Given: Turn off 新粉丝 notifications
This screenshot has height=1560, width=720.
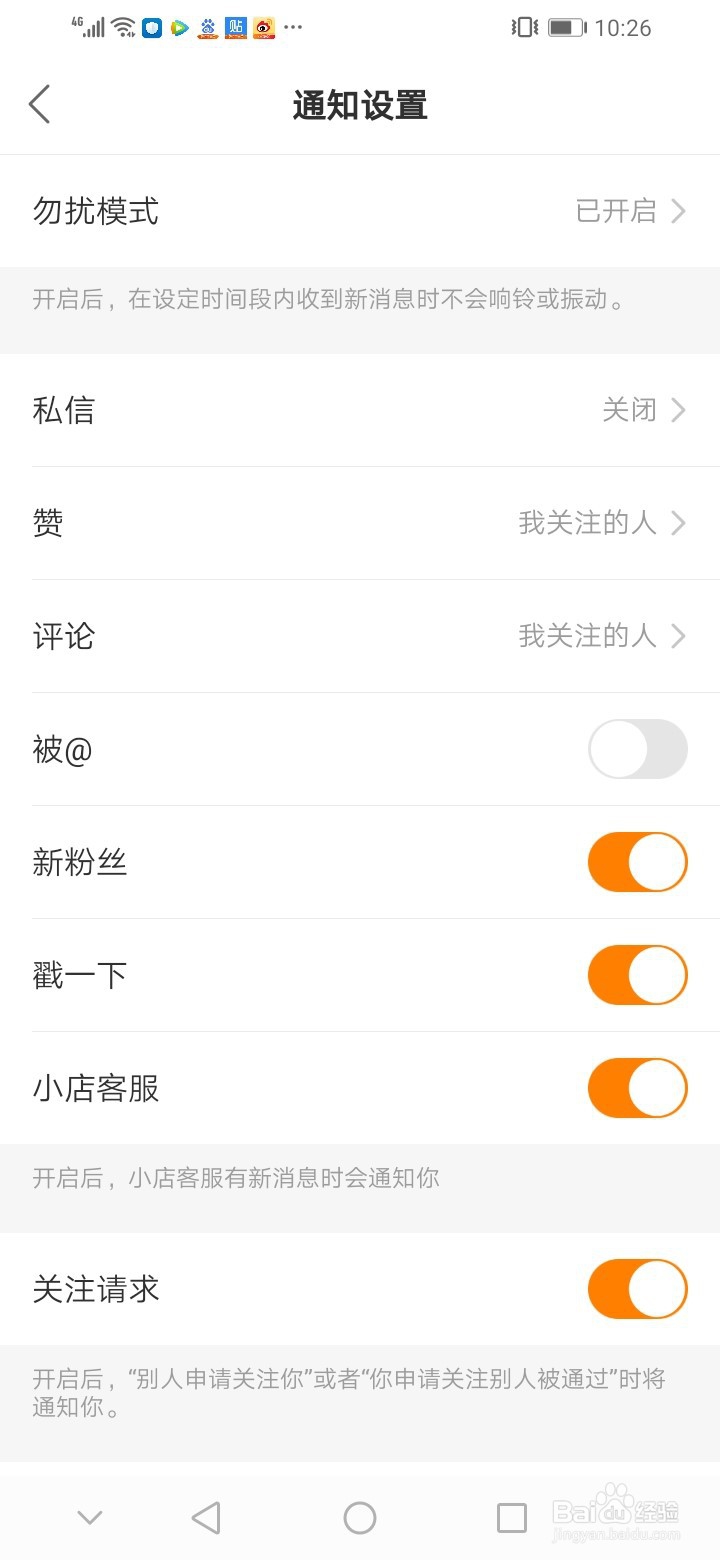Looking at the screenshot, I should [638, 862].
